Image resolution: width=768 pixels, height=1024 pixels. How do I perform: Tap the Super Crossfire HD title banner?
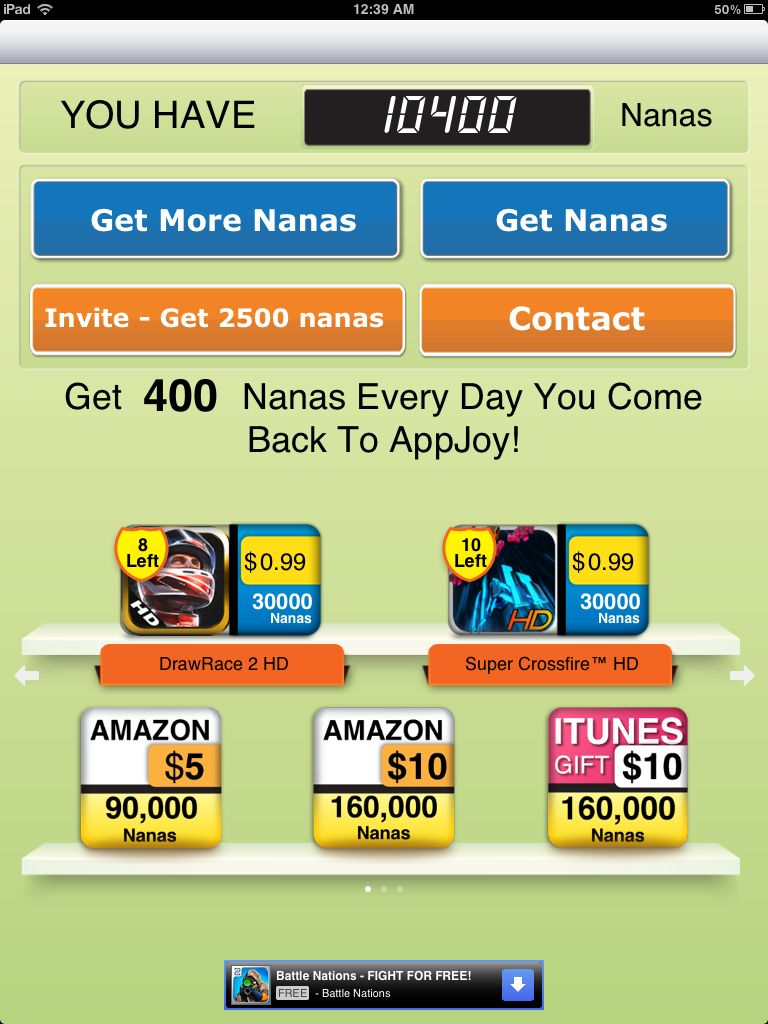click(x=550, y=663)
